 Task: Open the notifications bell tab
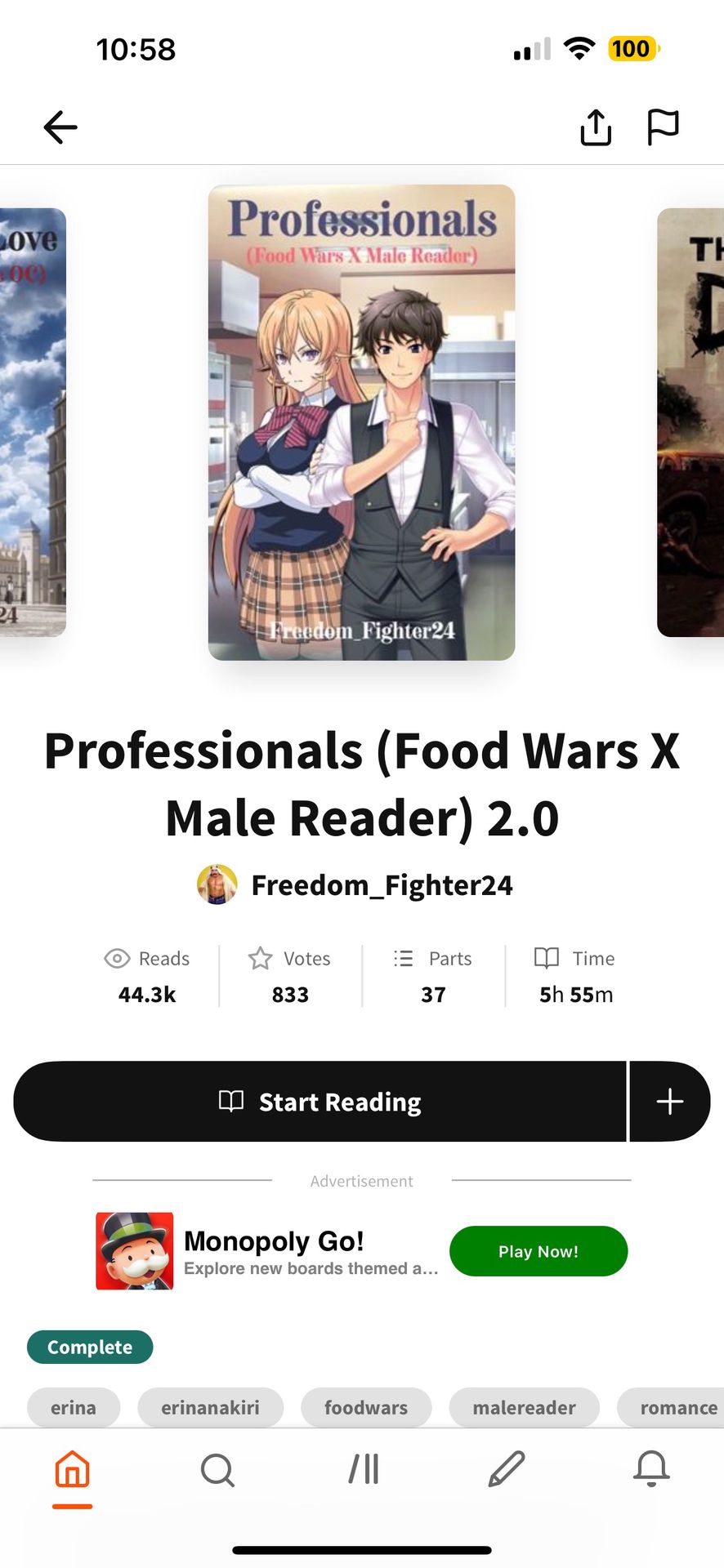pos(651,1469)
